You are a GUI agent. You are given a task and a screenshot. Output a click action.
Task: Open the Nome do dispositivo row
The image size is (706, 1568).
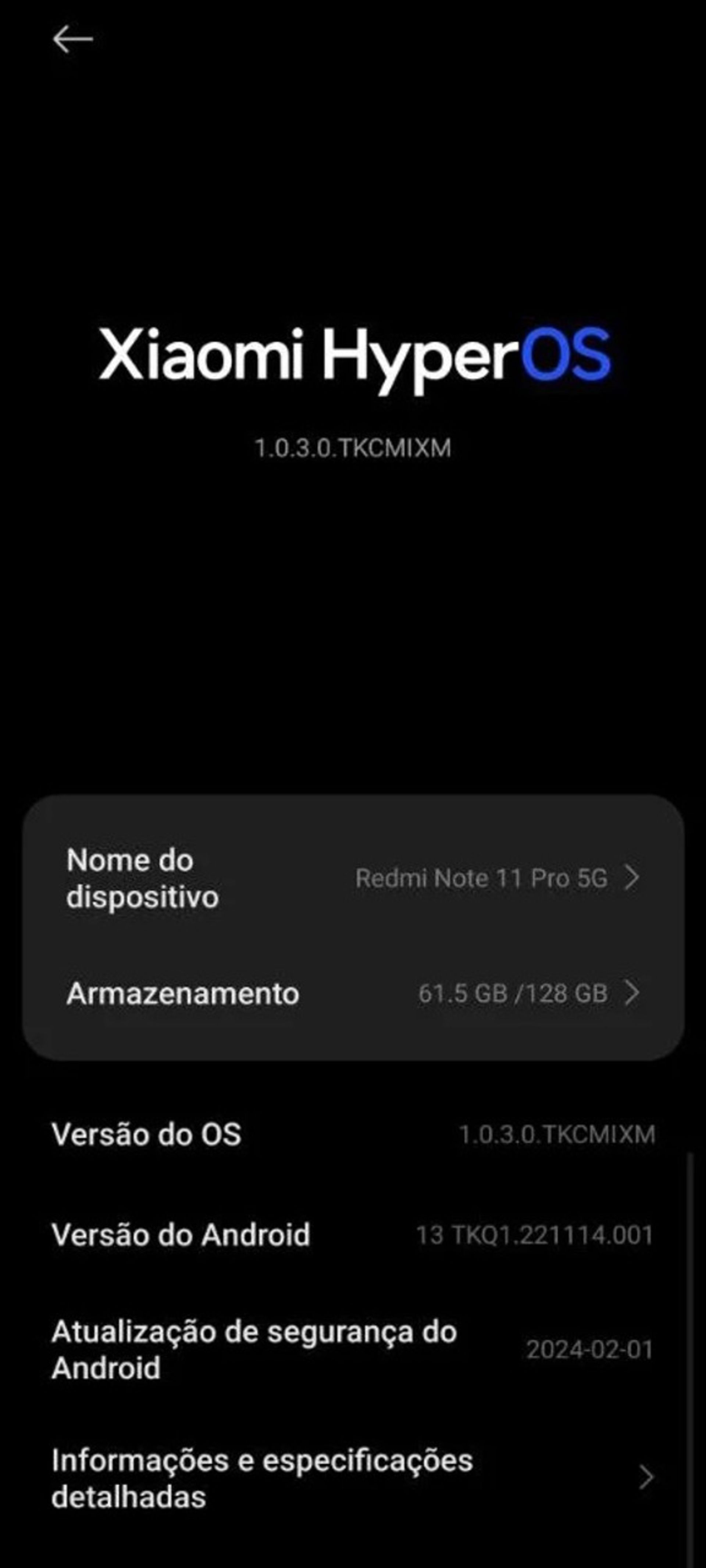(x=353, y=878)
